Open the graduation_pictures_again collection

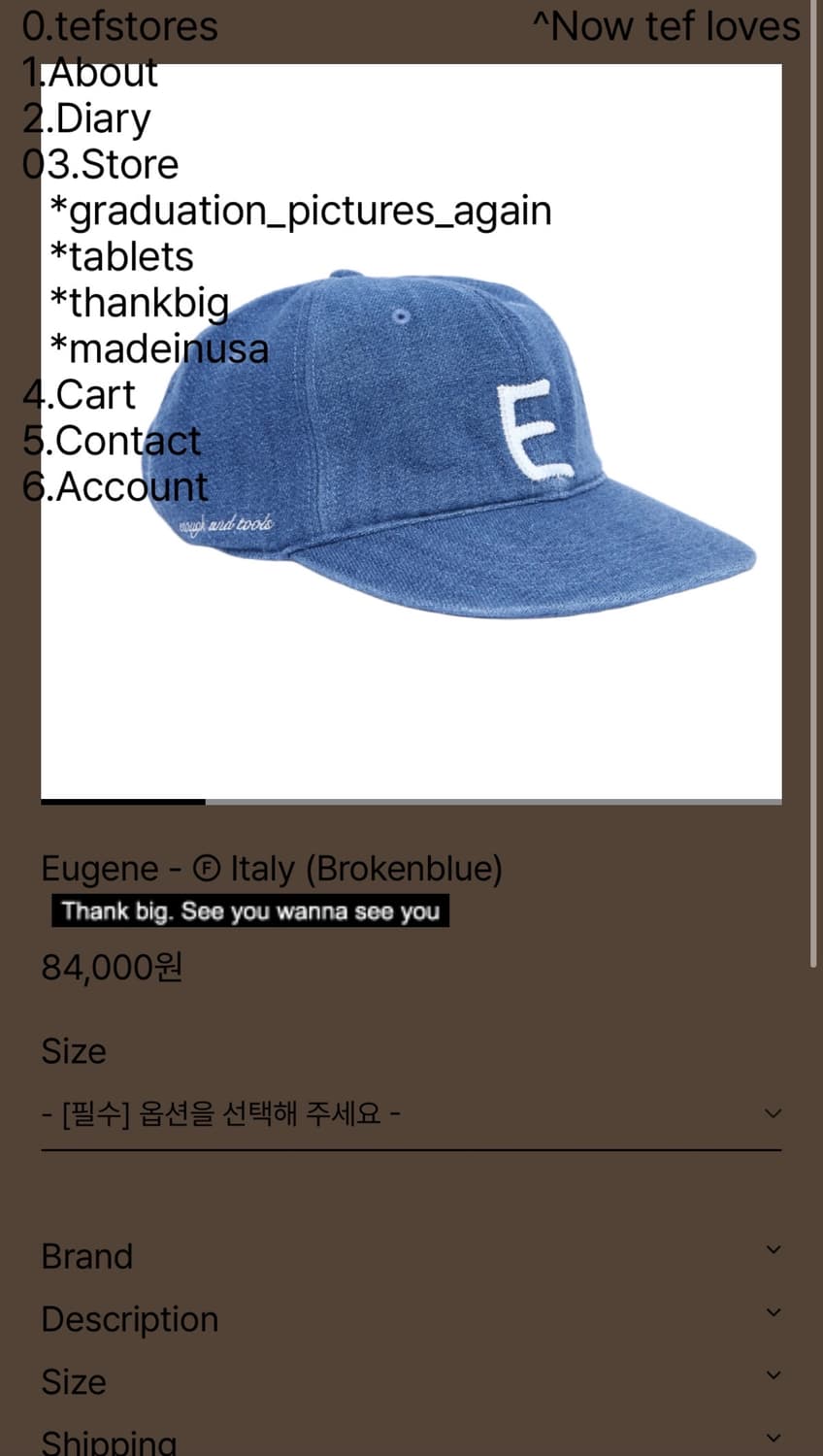pos(301,210)
